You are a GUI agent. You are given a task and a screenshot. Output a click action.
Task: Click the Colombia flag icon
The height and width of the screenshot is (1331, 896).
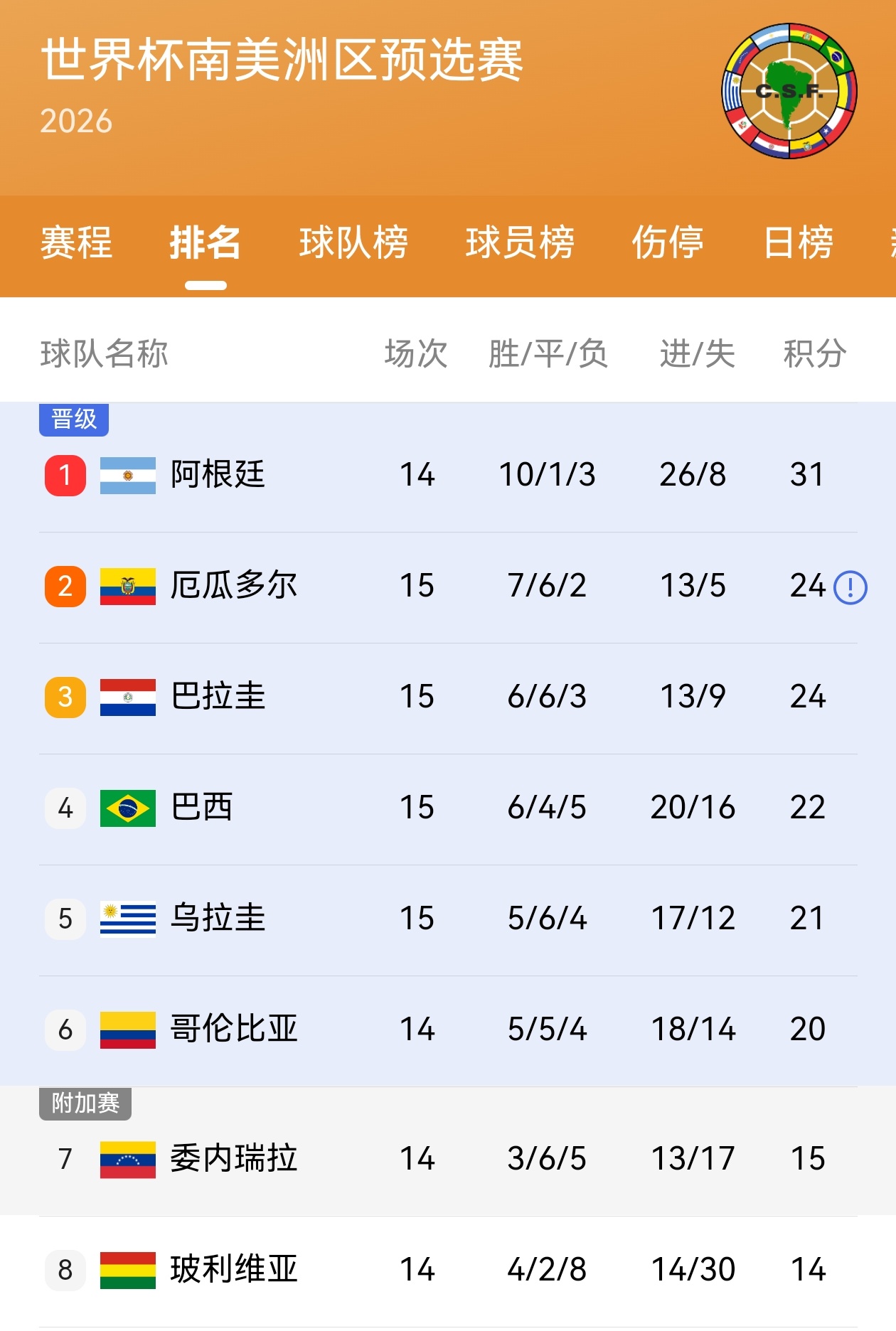[127, 1028]
